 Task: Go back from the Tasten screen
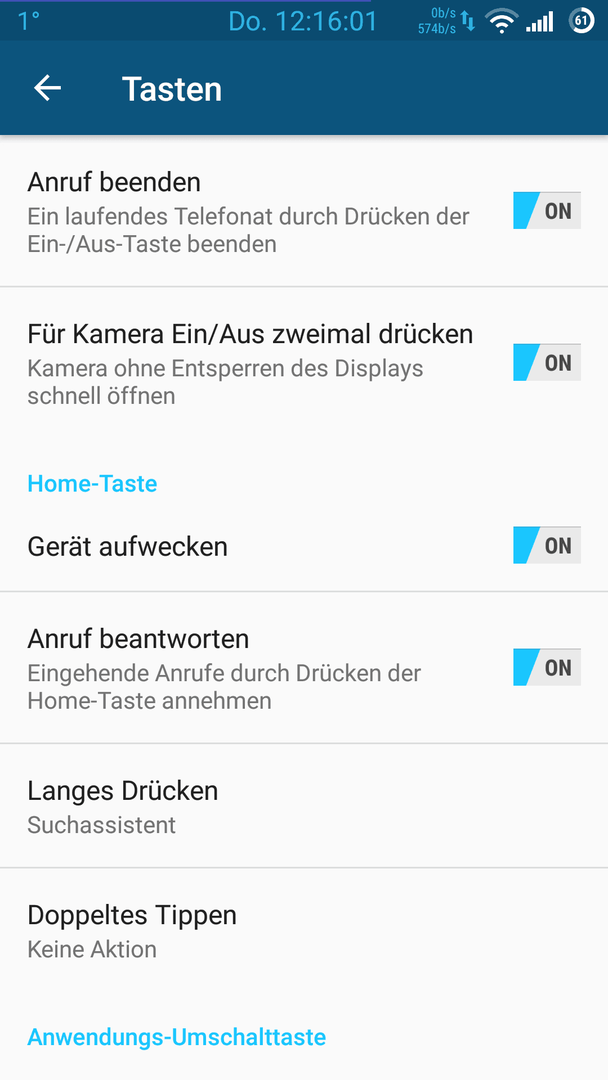tap(48, 88)
